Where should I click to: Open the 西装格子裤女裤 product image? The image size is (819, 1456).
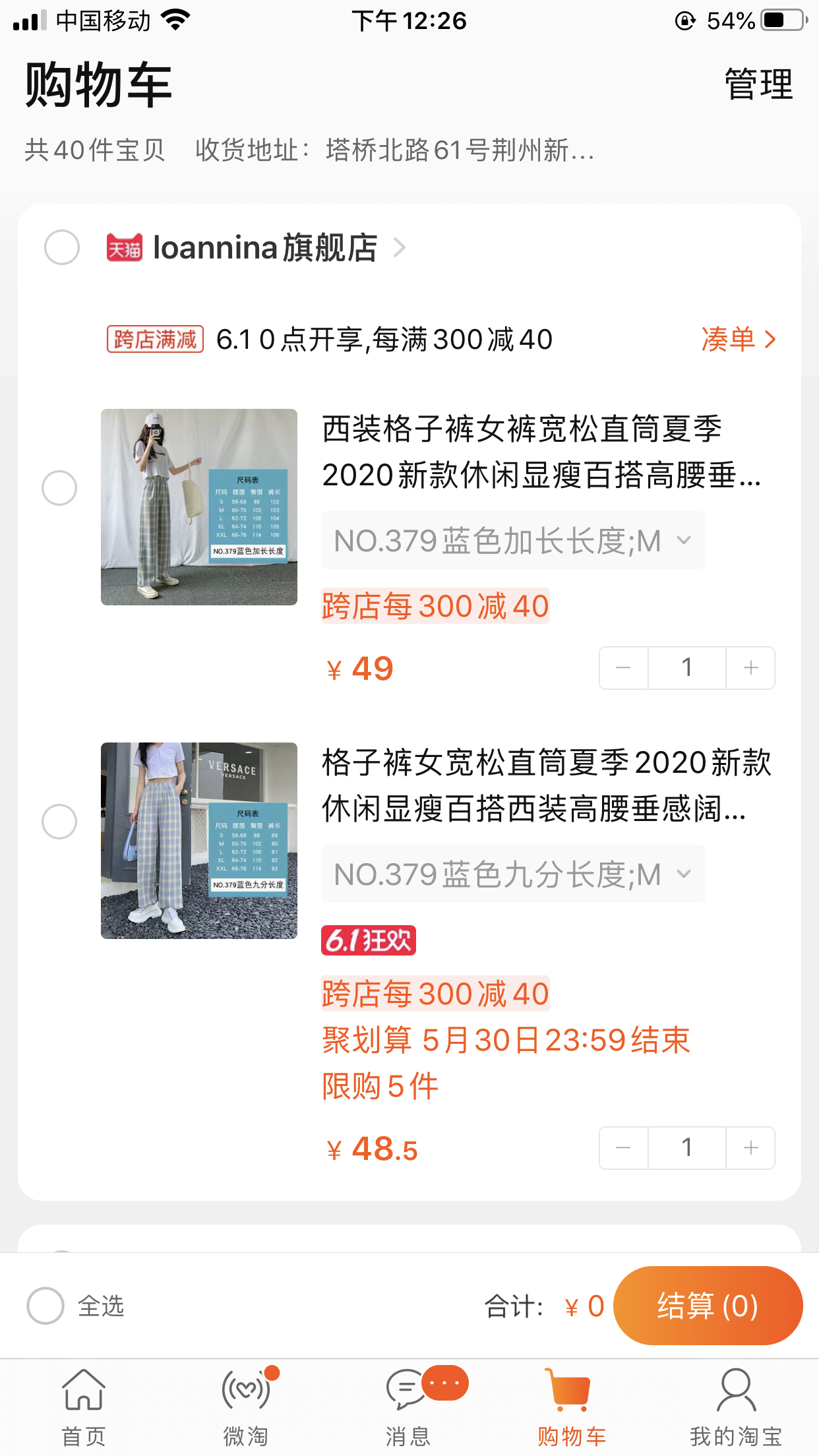[x=199, y=507]
